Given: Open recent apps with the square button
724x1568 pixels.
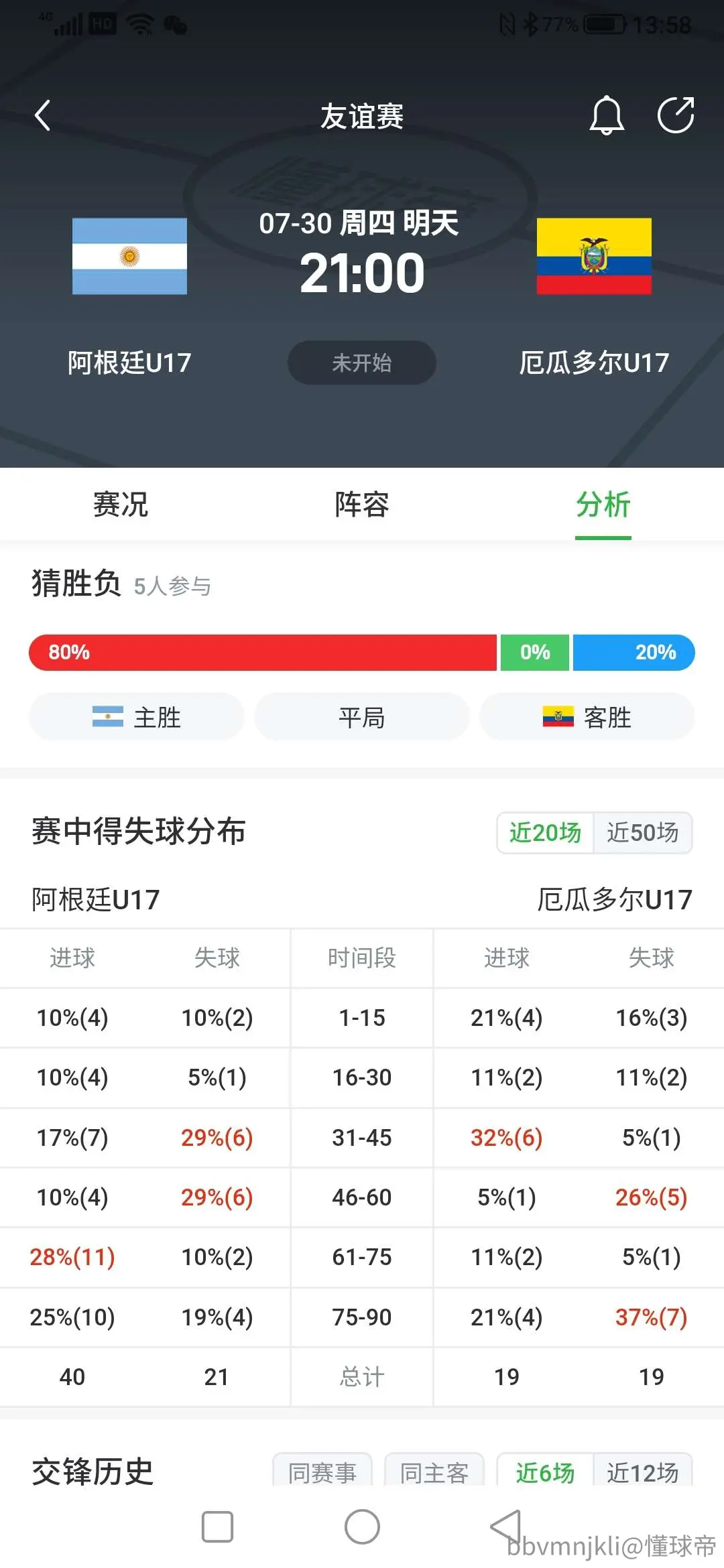Looking at the screenshot, I should (x=217, y=1526).
